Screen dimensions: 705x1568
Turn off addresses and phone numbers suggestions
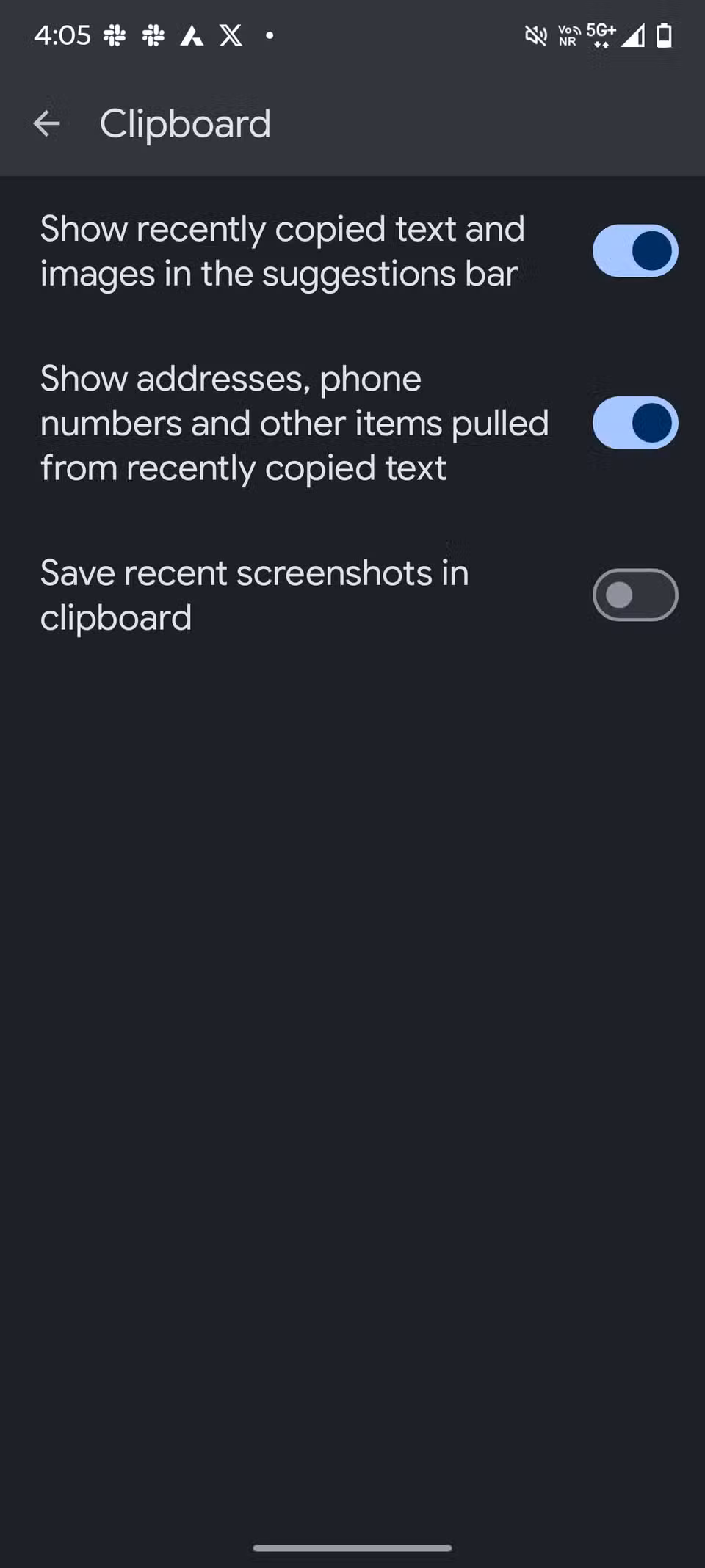(x=635, y=423)
